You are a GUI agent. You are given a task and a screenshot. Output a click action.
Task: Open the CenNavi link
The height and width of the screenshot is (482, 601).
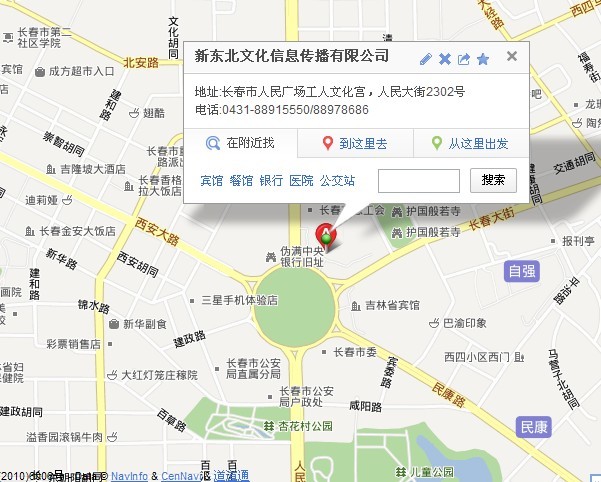pyautogui.click(x=181, y=476)
